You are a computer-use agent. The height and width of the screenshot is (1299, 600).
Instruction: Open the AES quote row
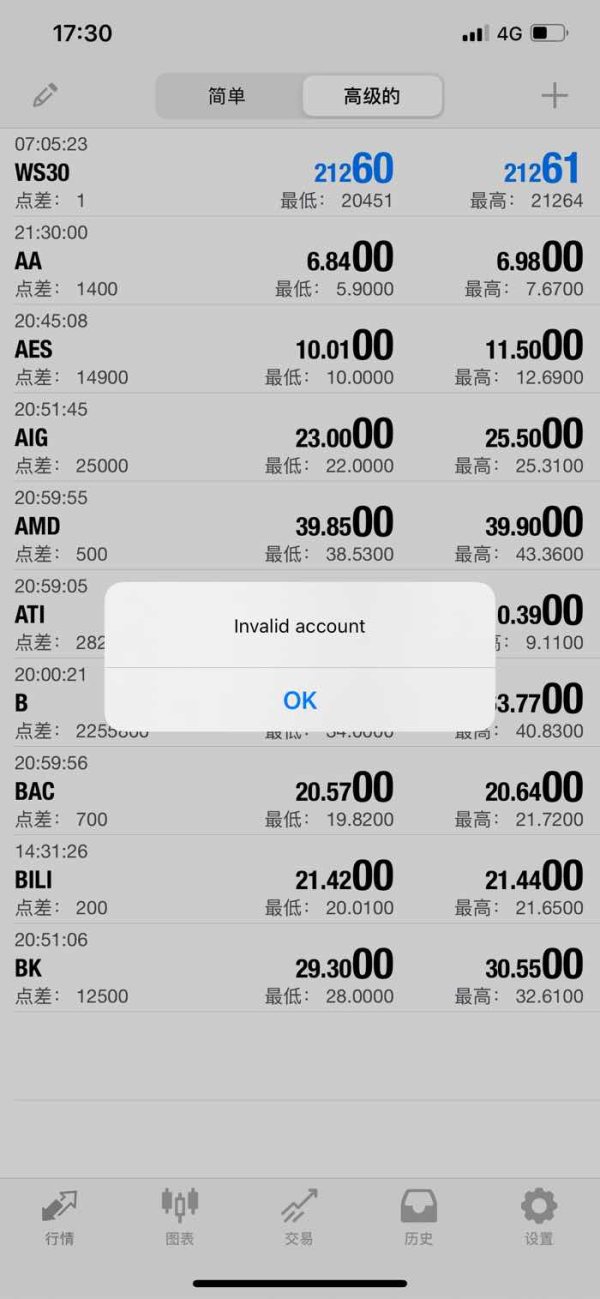tap(300, 349)
